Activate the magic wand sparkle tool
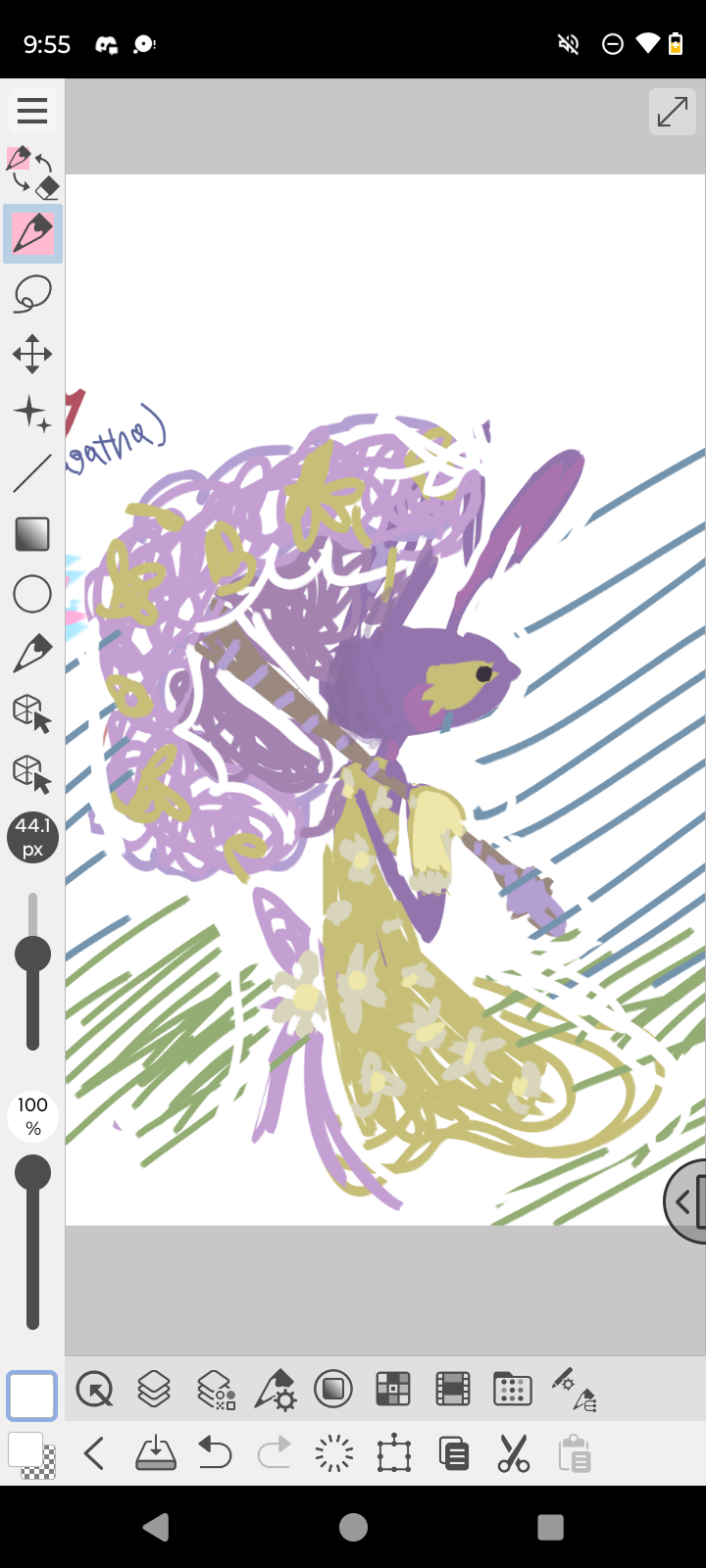Image resolution: width=706 pixels, height=1568 pixels. click(x=32, y=414)
